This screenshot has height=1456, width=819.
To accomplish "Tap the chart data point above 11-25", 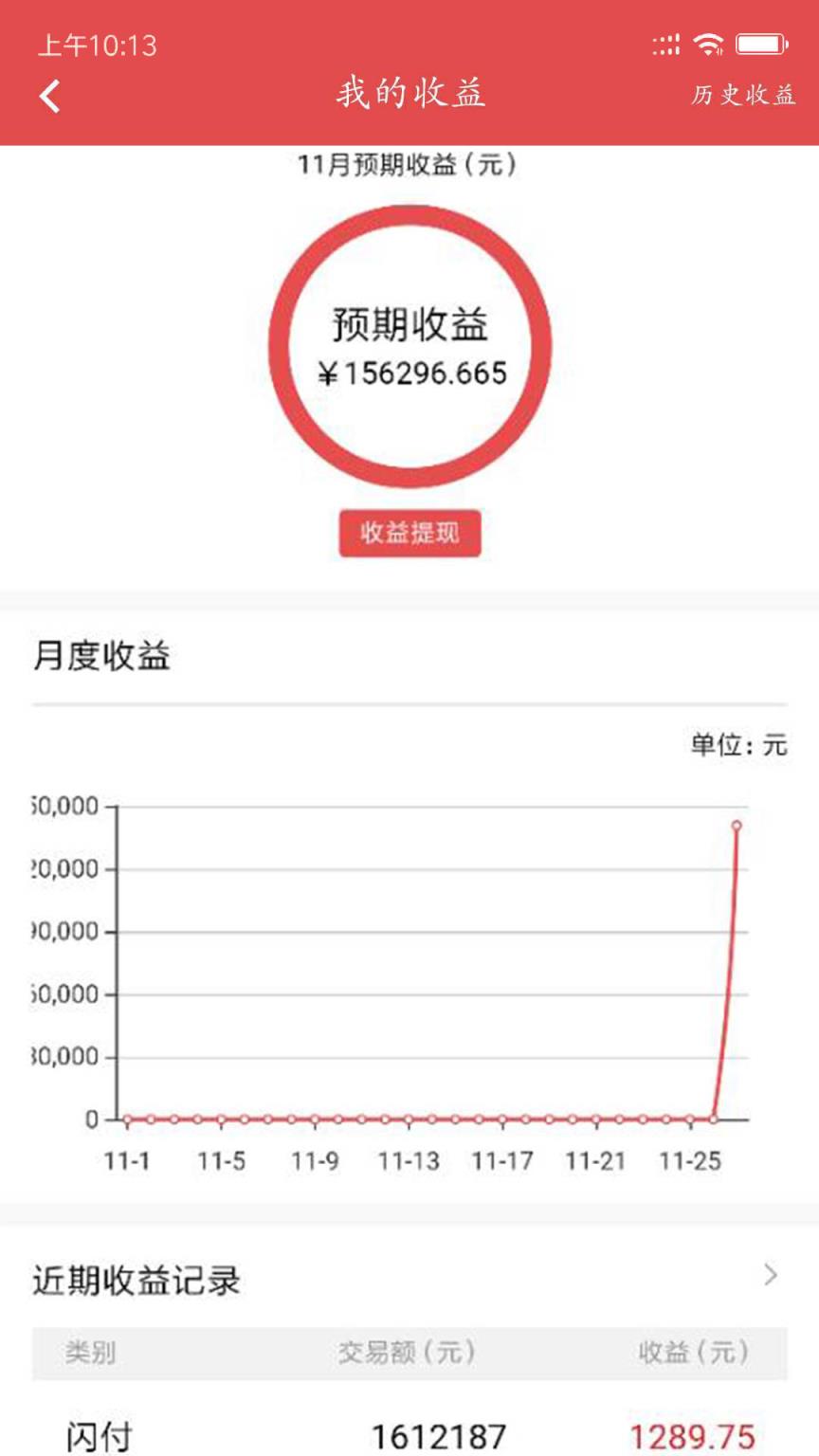I will (x=689, y=1117).
